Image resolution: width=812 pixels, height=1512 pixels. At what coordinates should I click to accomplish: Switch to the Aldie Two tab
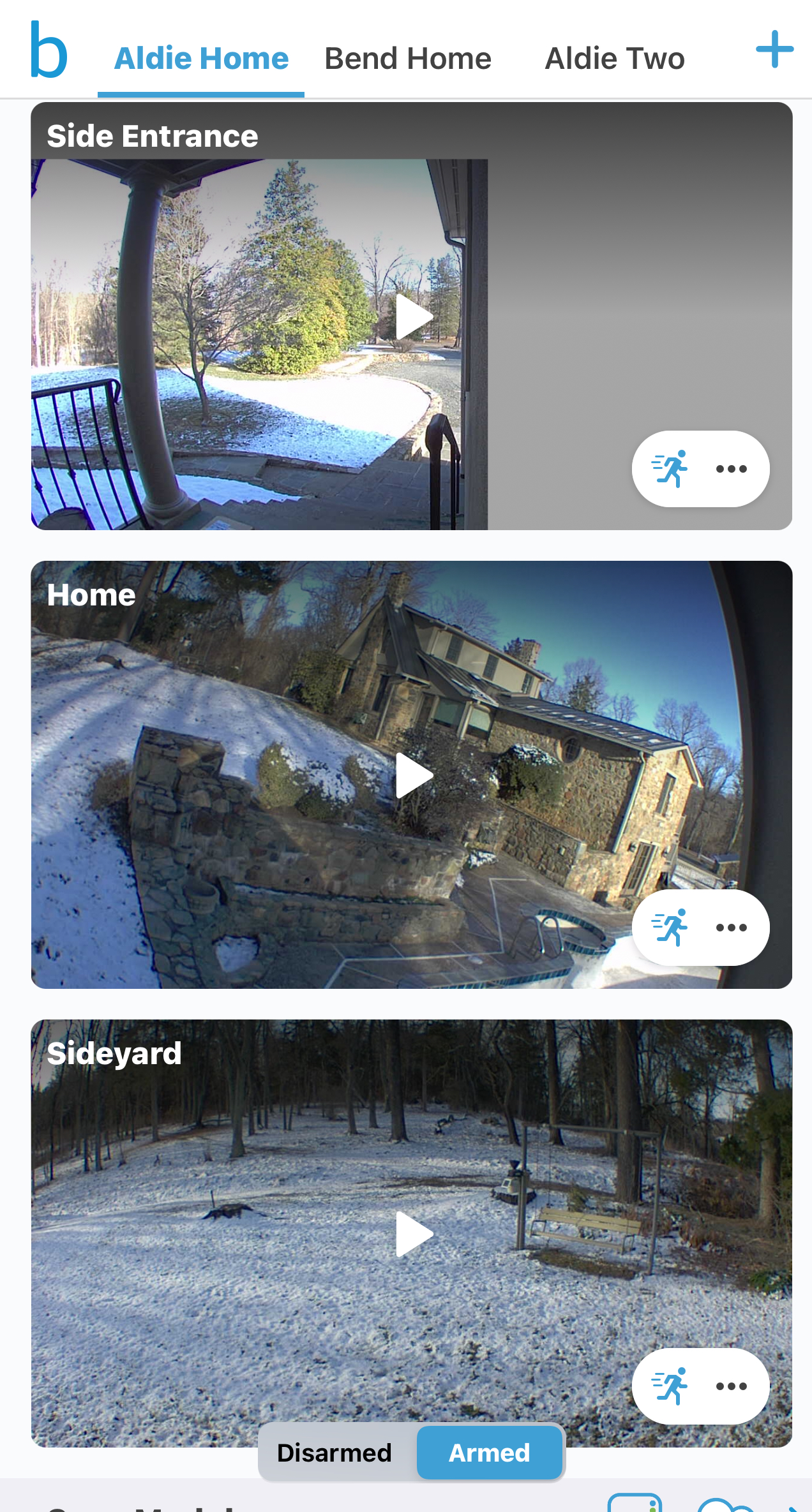click(x=615, y=59)
